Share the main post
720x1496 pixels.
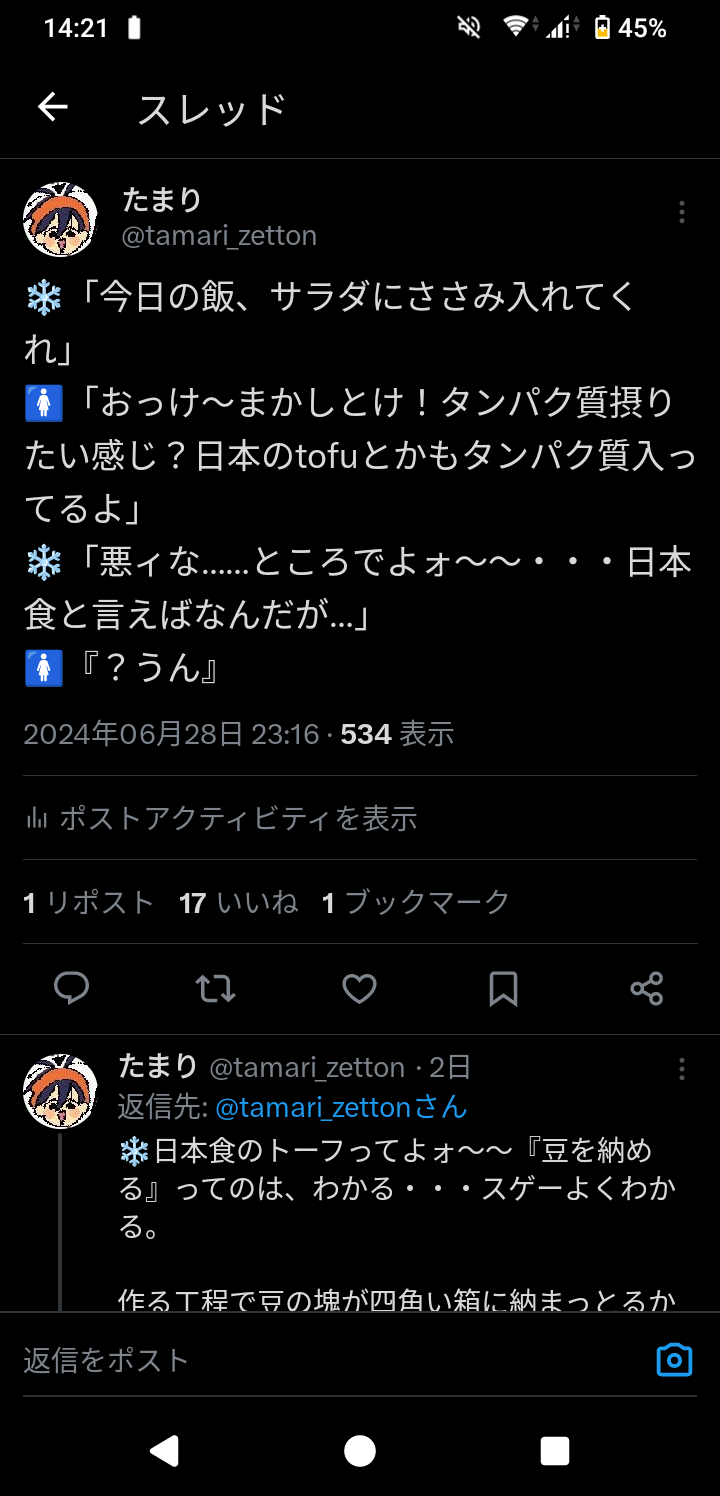647,989
